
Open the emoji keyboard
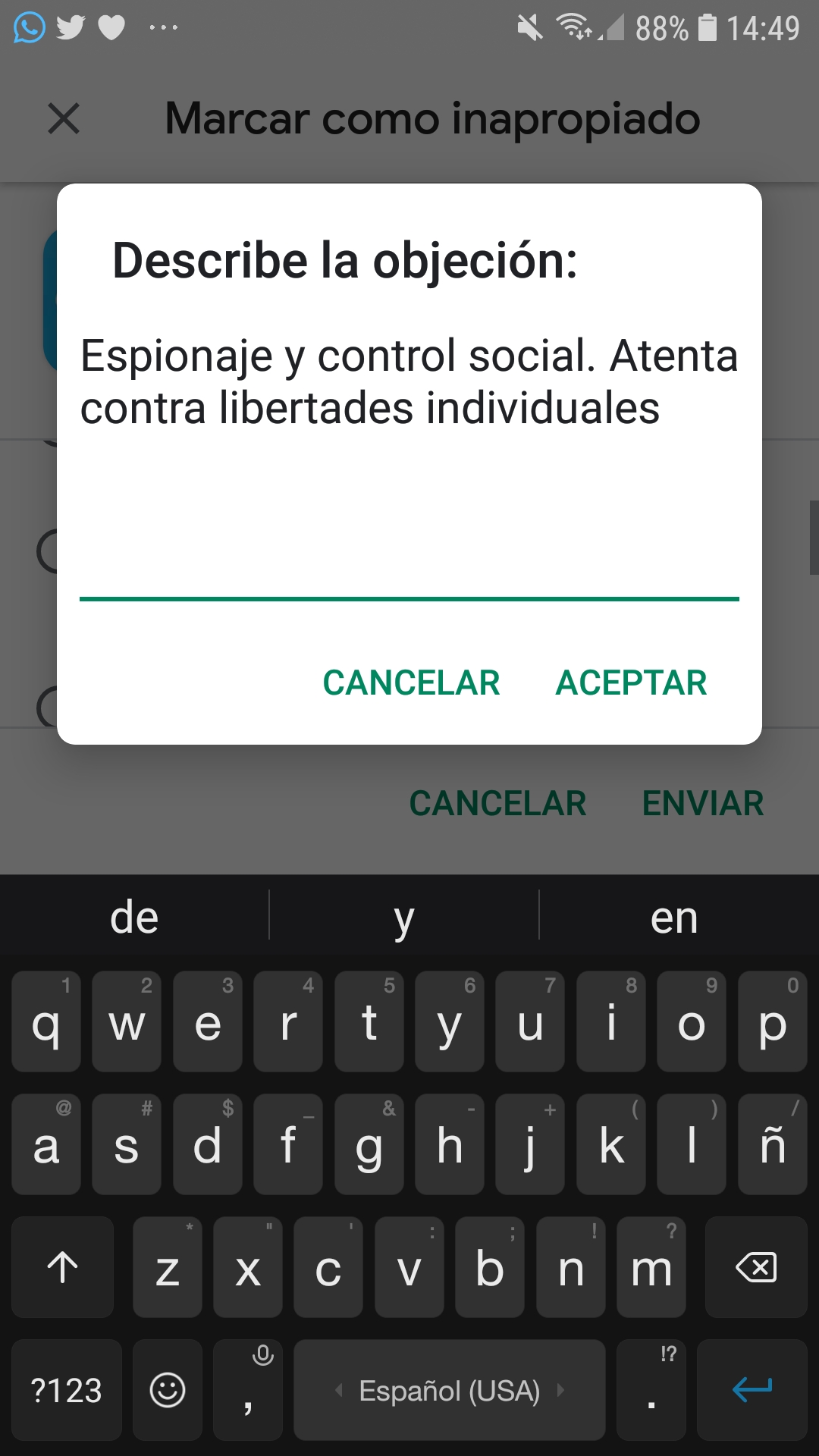pyautogui.click(x=168, y=1390)
